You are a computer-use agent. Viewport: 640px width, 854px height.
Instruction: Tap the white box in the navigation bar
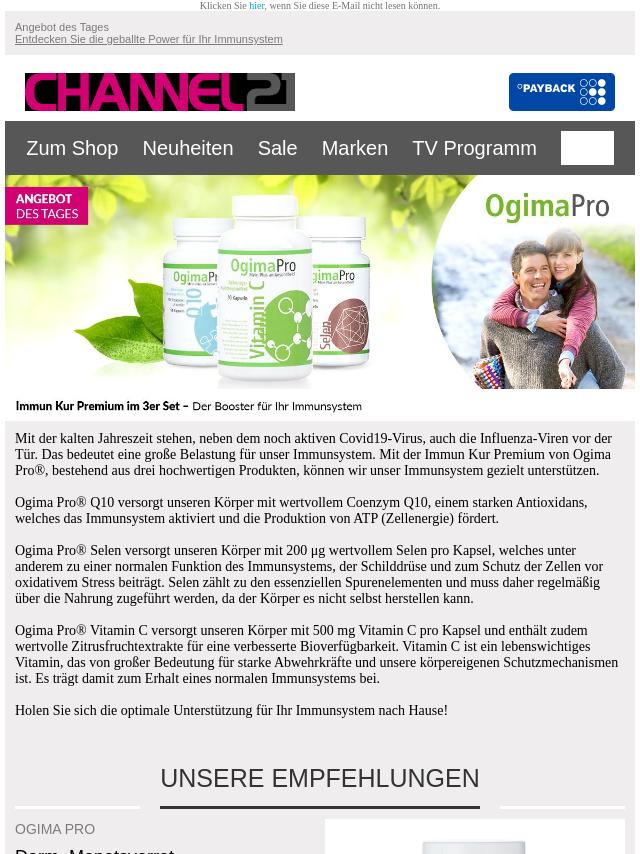[x=587, y=148]
